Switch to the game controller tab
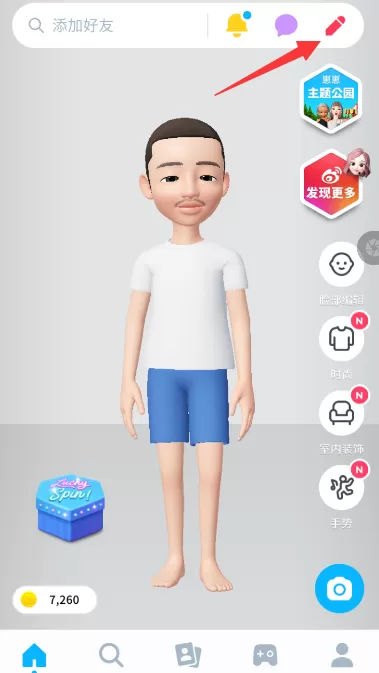379x673 pixels. (x=265, y=656)
